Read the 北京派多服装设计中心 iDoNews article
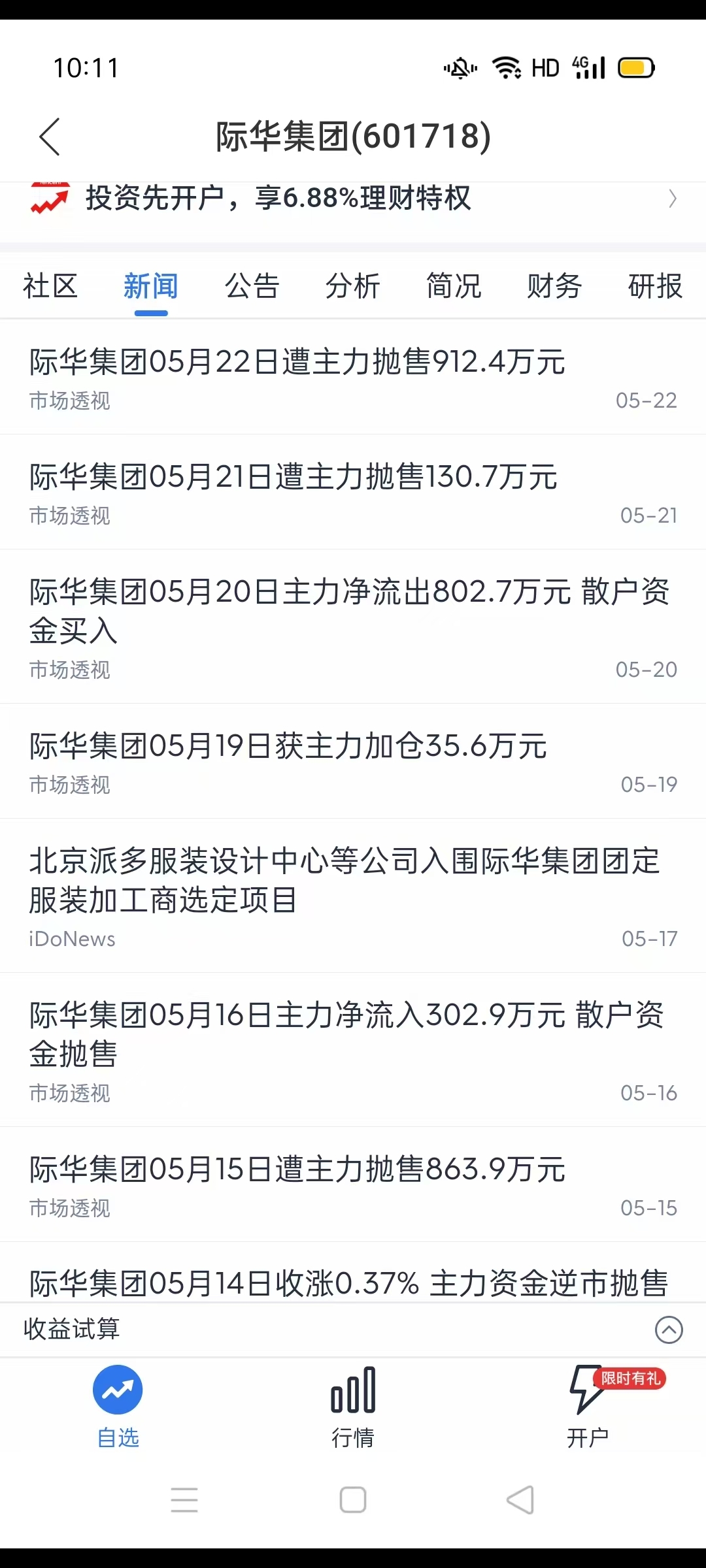706x1568 pixels. click(353, 896)
